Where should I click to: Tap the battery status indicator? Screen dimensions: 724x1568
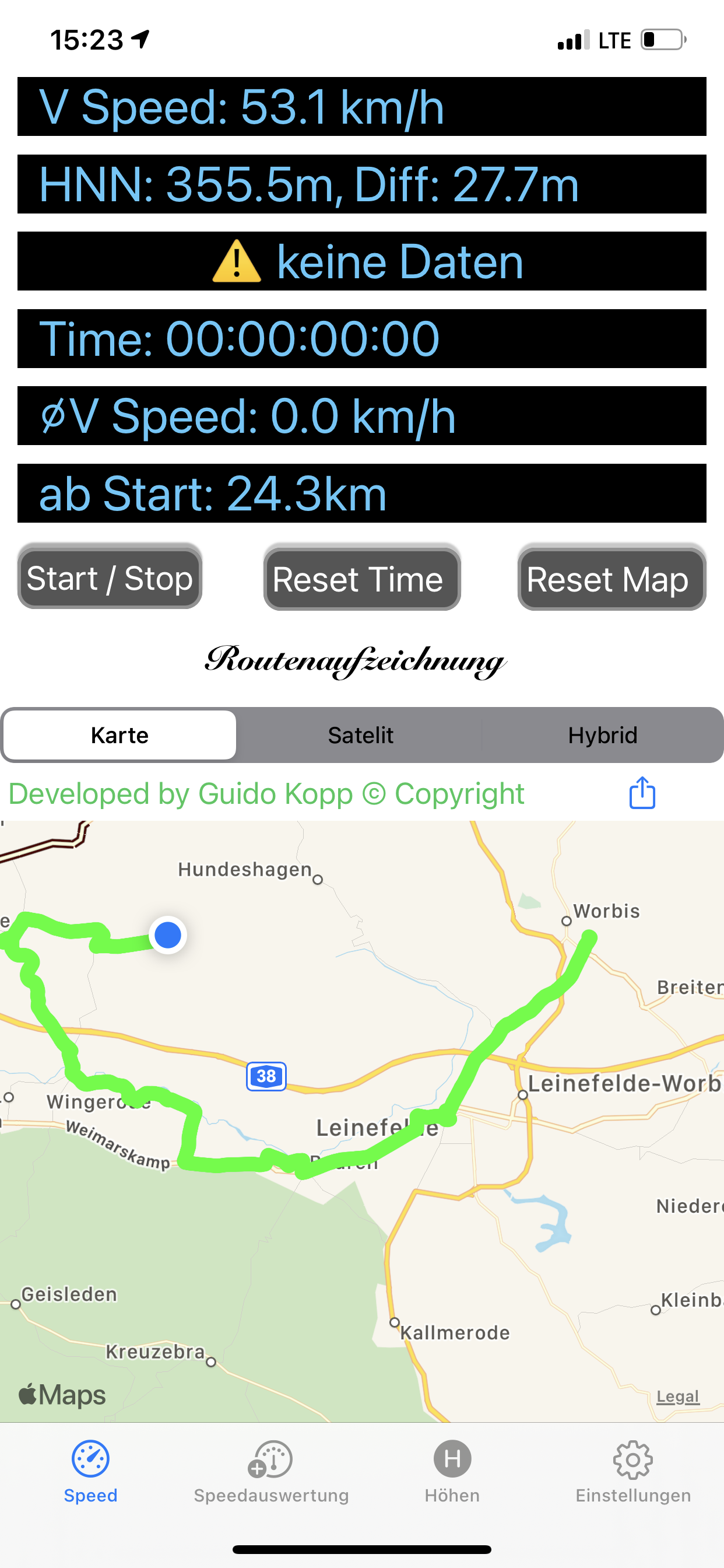661,40
